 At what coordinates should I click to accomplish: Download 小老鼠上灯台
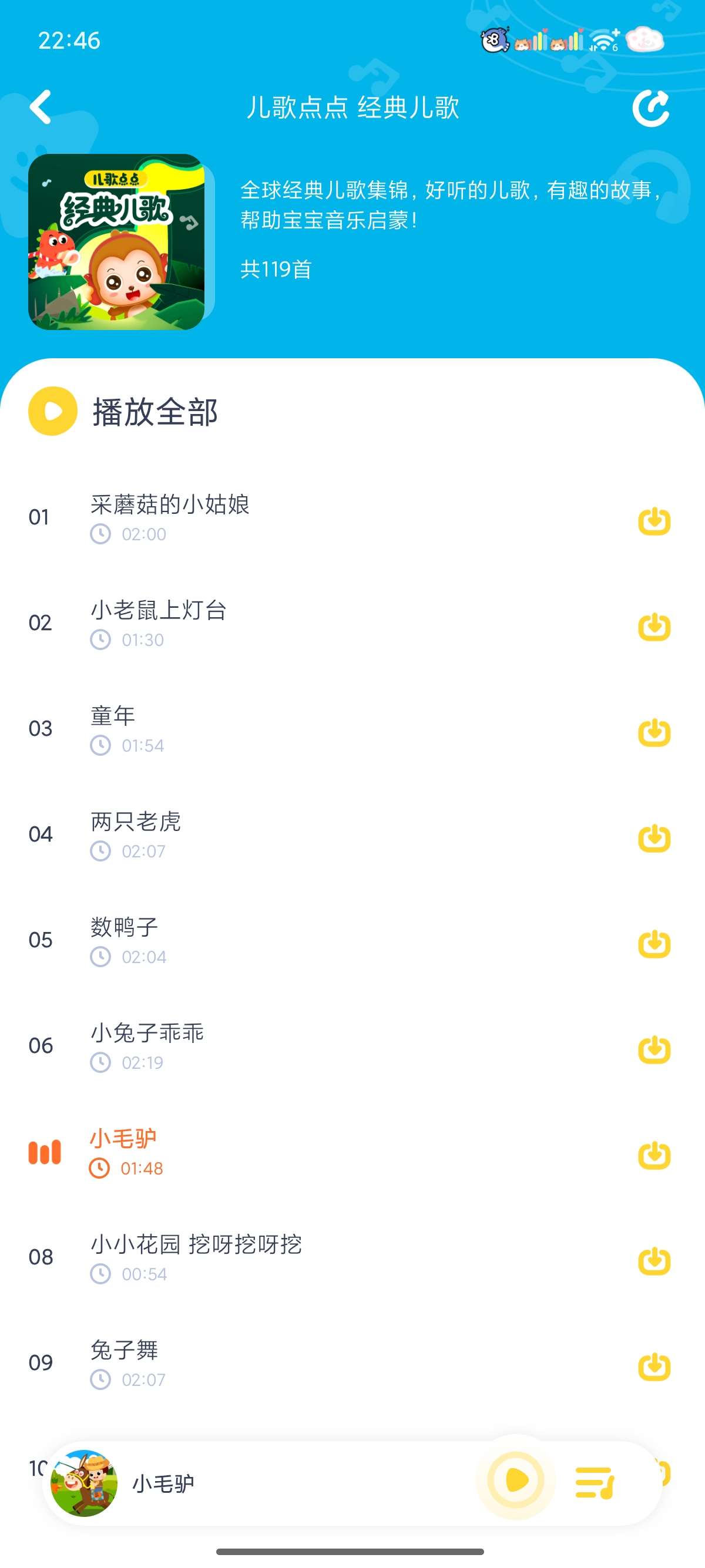click(654, 627)
